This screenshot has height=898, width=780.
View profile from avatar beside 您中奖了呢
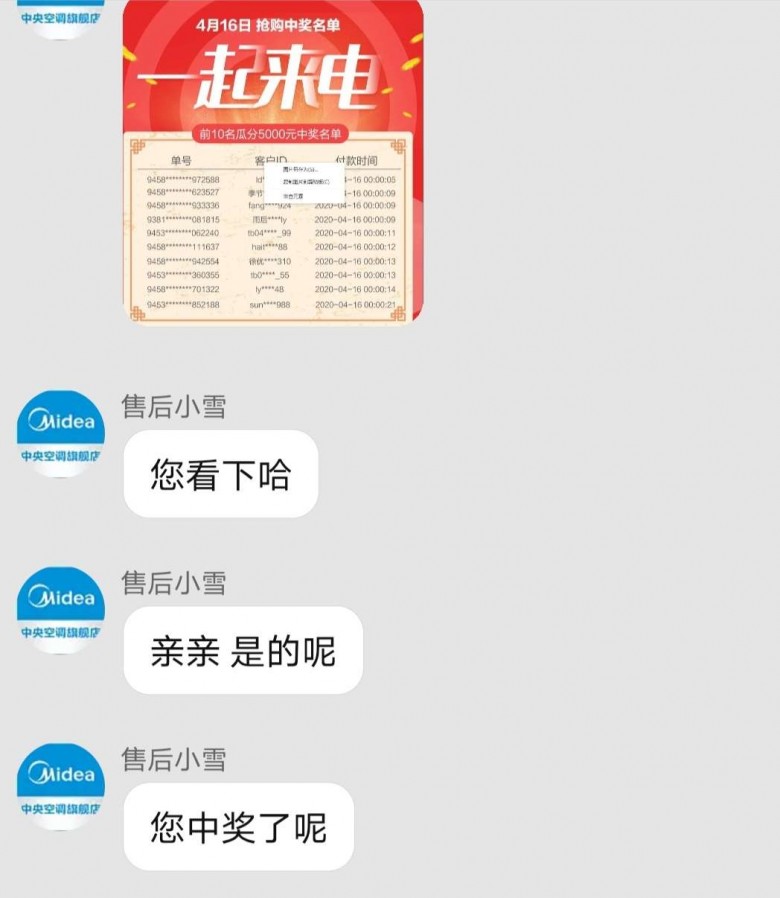point(61,786)
